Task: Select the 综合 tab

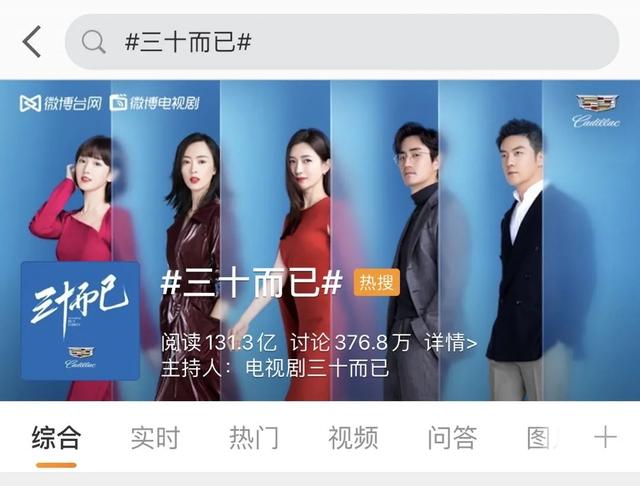Action: 55,438
